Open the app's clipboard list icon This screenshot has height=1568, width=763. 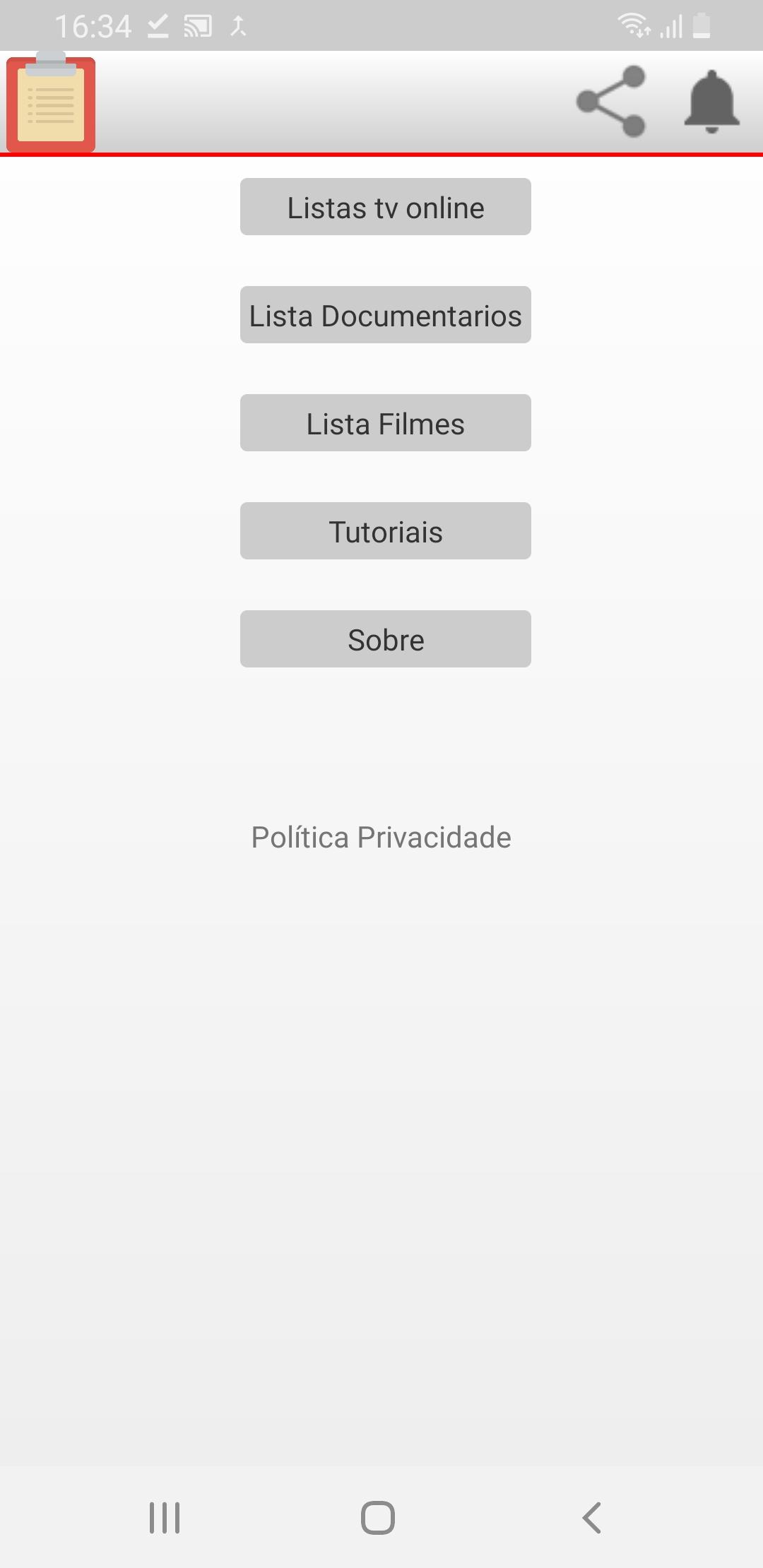(50, 103)
